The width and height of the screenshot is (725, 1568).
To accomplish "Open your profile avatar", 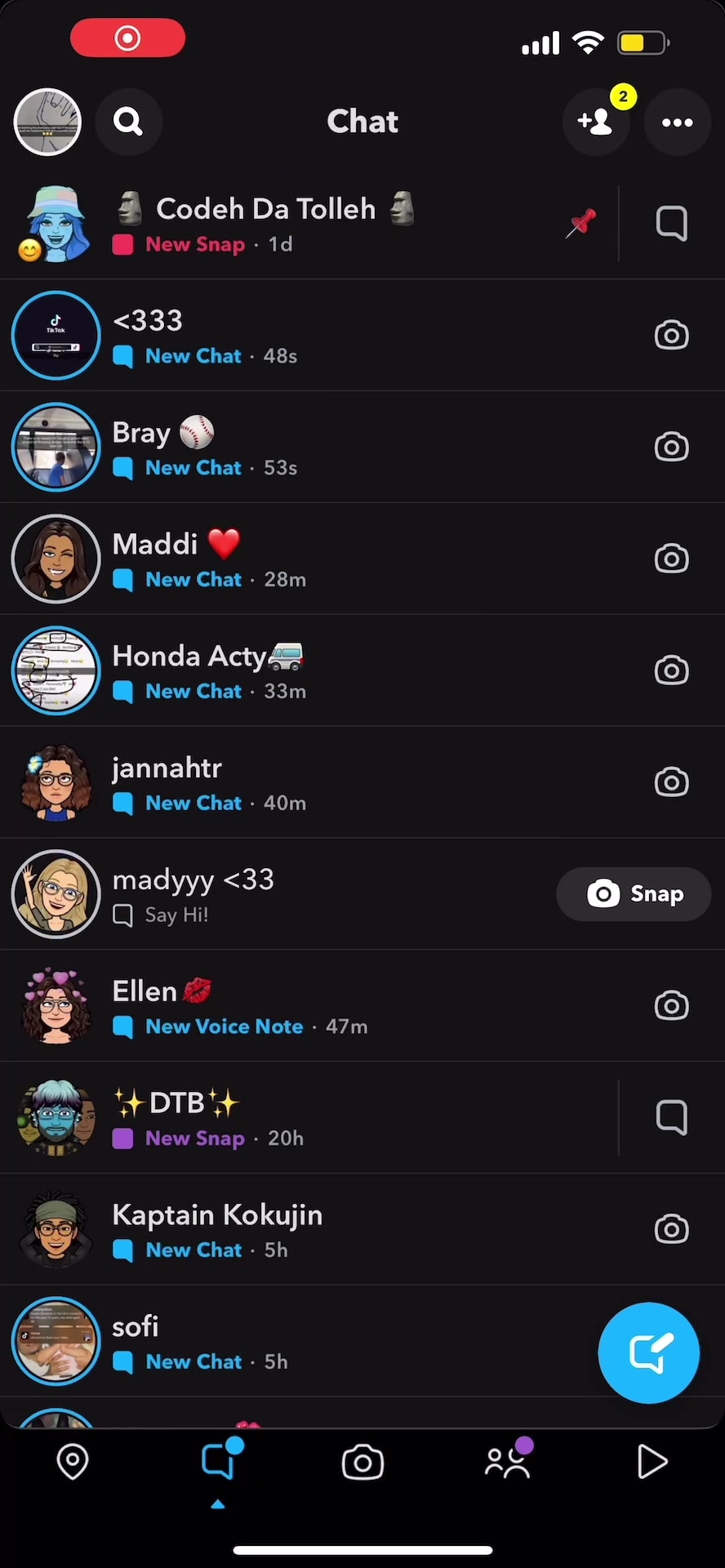I will [47, 122].
